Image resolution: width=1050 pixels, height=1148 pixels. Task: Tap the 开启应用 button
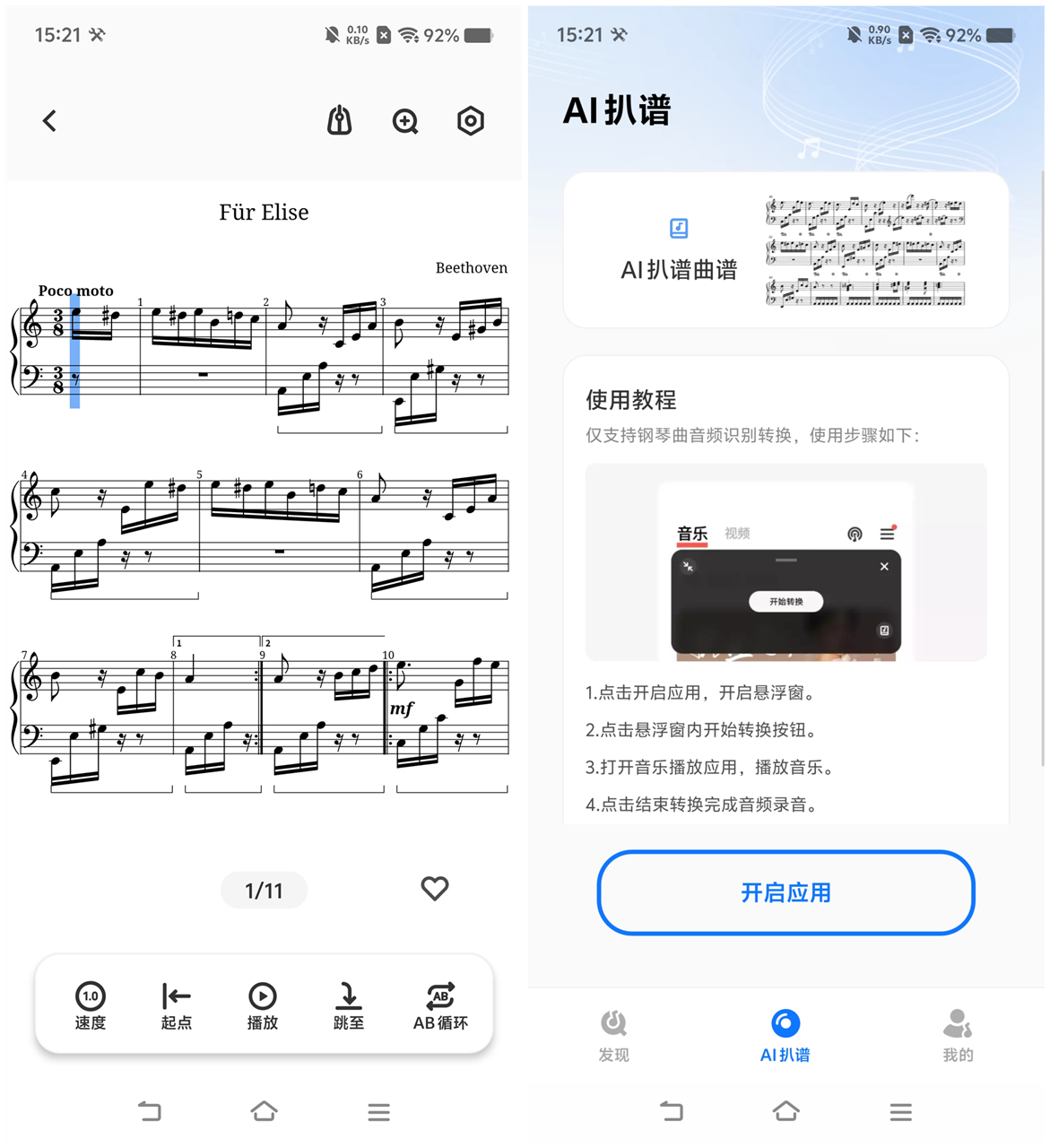[x=785, y=892]
